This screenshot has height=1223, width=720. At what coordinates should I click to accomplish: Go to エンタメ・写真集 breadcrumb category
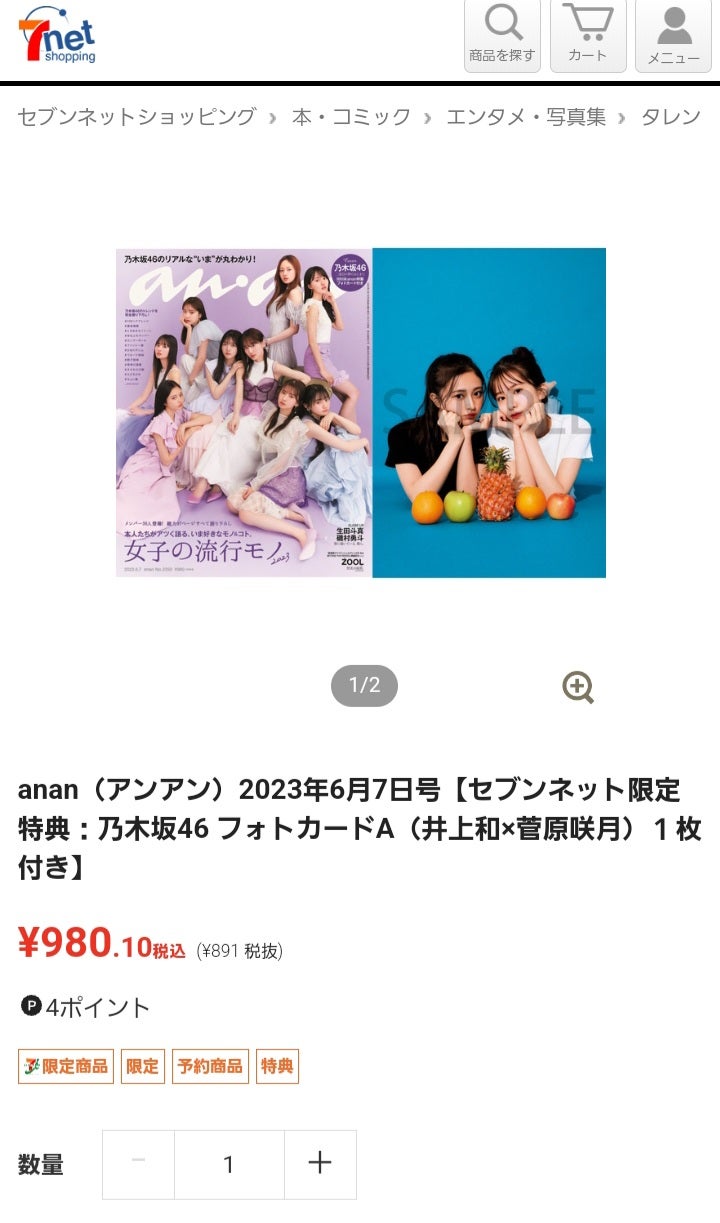[x=526, y=117]
